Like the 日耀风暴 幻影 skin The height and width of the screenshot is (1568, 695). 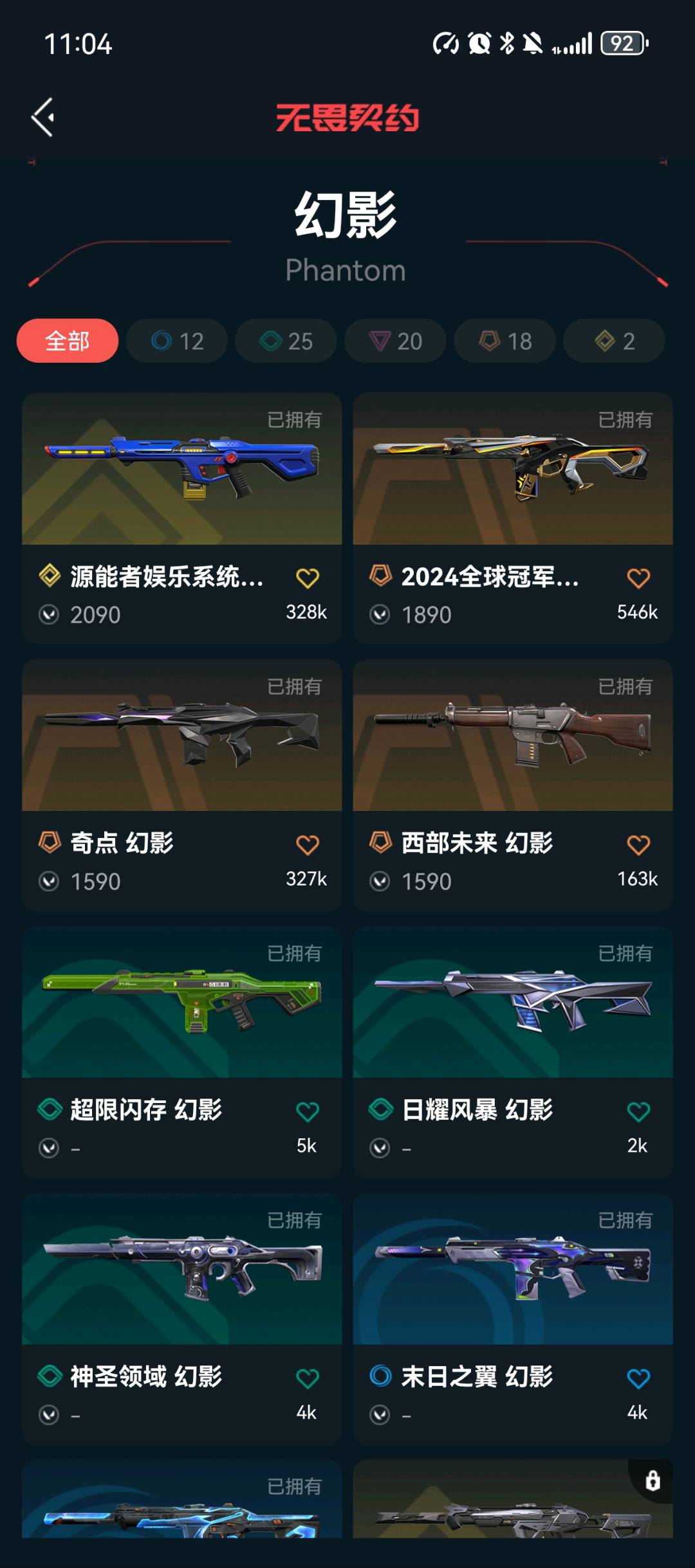638,1111
